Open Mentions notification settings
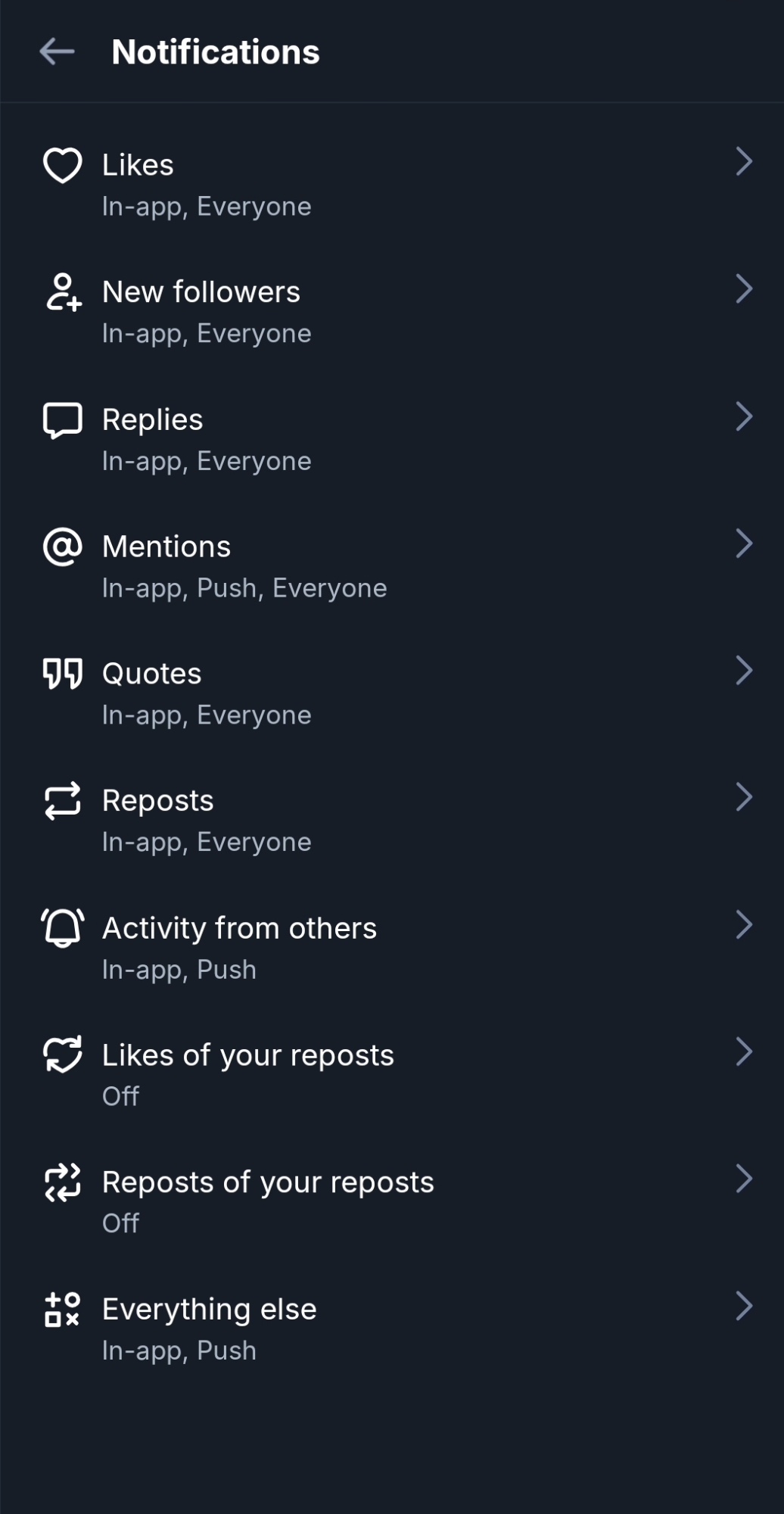The height and width of the screenshot is (1514, 784). tap(391, 566)
